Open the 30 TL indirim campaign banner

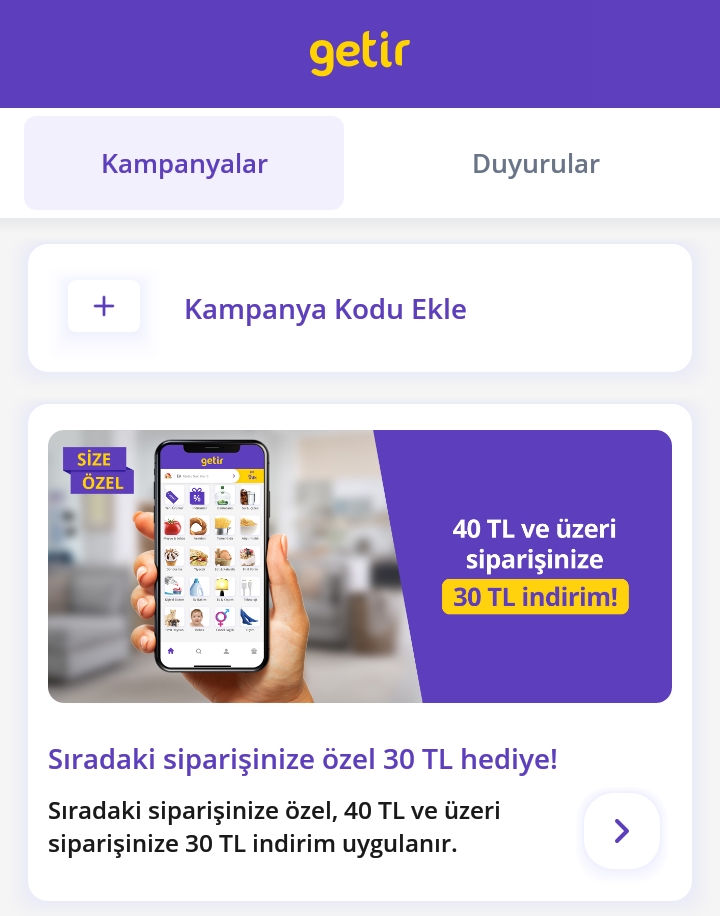360,566
